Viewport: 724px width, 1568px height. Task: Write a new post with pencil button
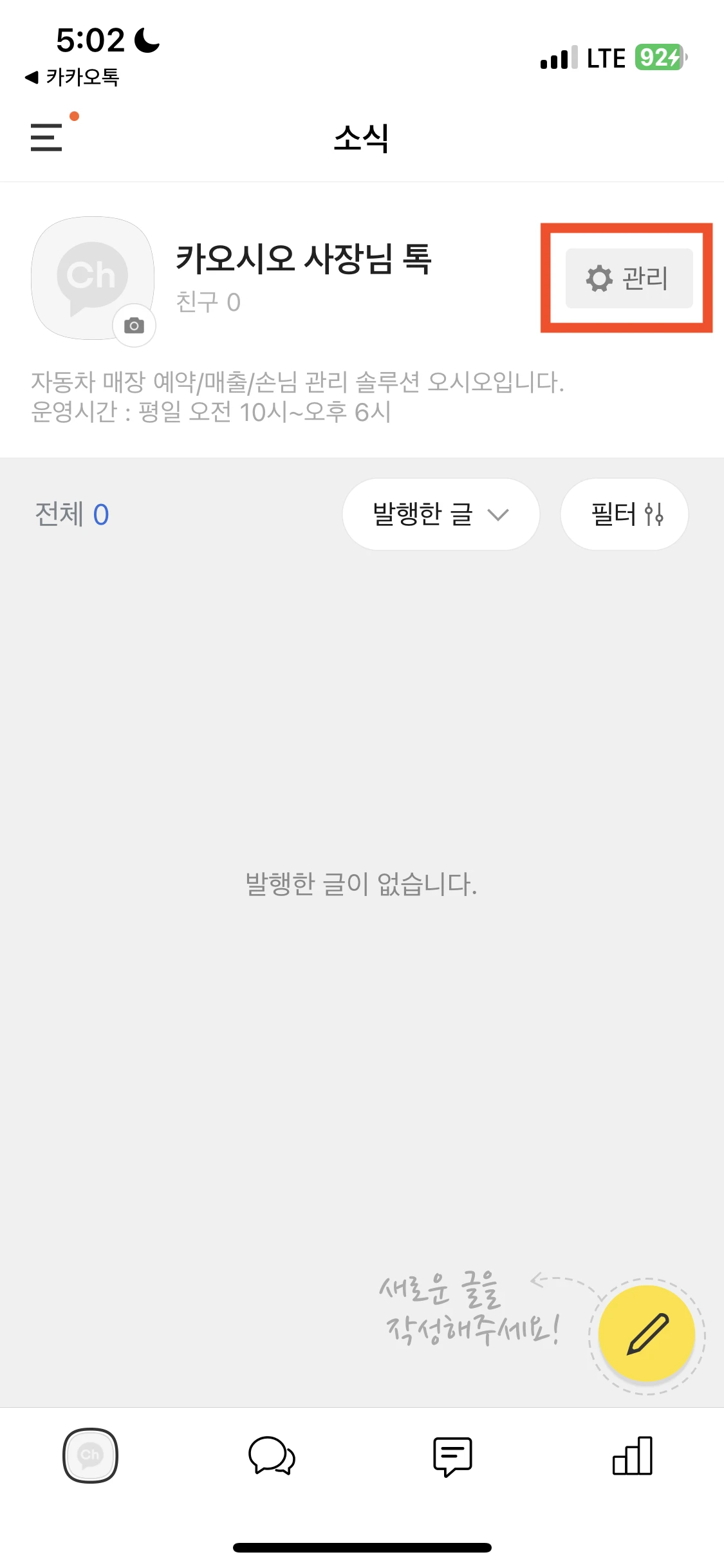(x=647, y=1334)
